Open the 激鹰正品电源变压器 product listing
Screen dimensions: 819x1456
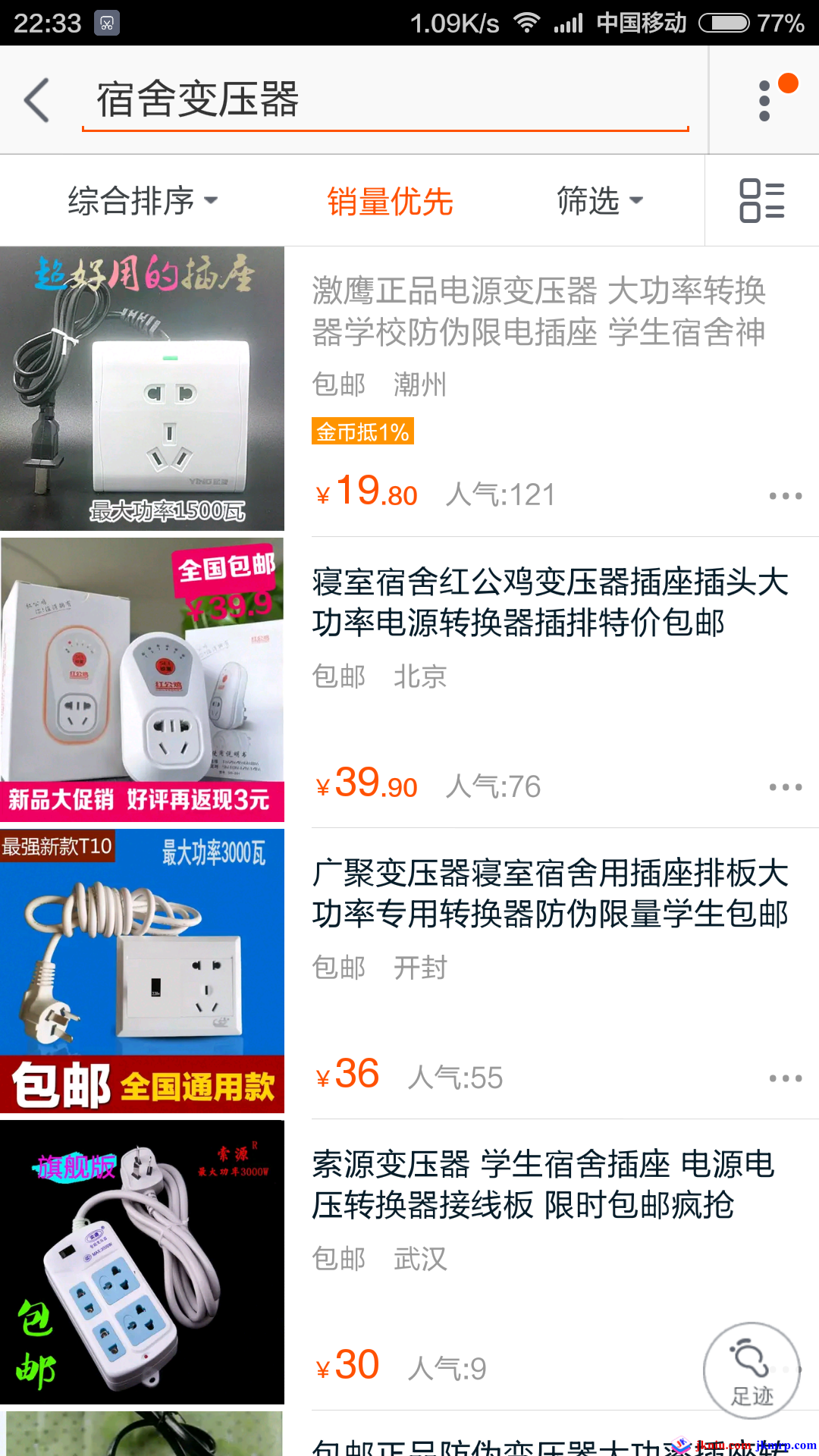click(x=538, y=311)
